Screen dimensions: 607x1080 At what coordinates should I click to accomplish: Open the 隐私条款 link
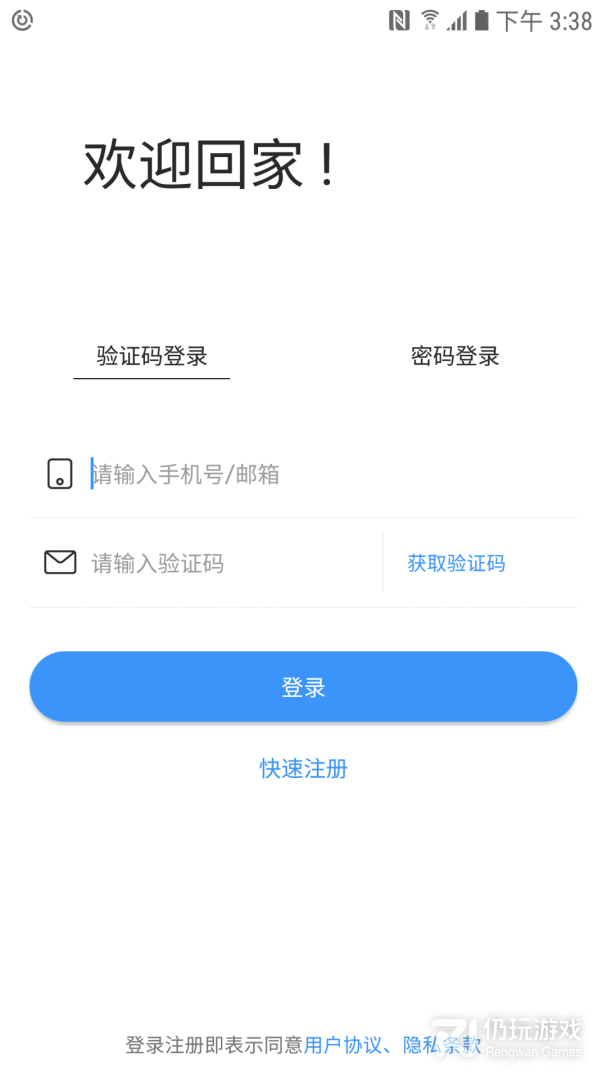[x=442, y=1045]
